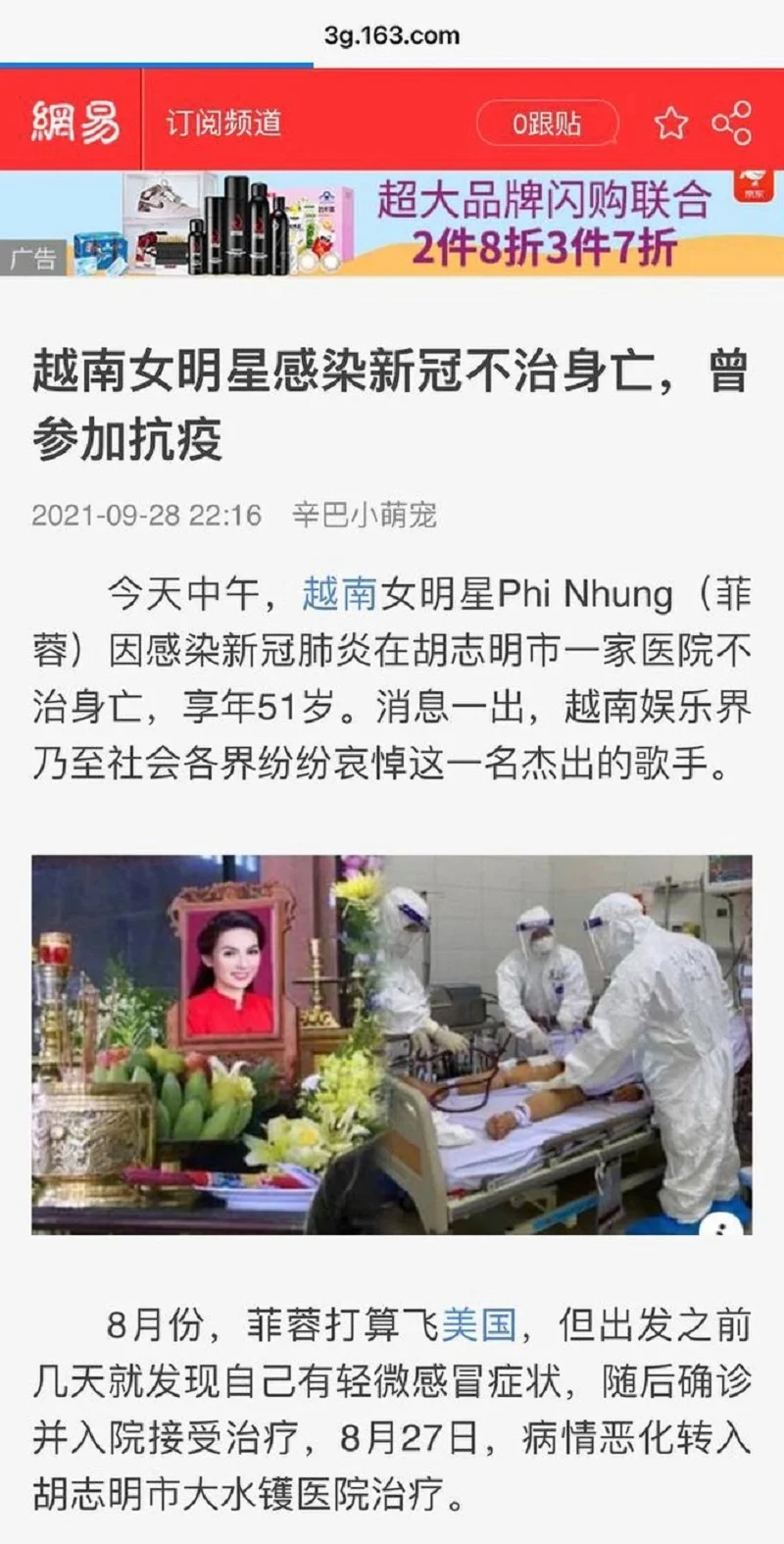Open the NetEase logo home link
Screen dimensions: 784x1544
(74, 123)
